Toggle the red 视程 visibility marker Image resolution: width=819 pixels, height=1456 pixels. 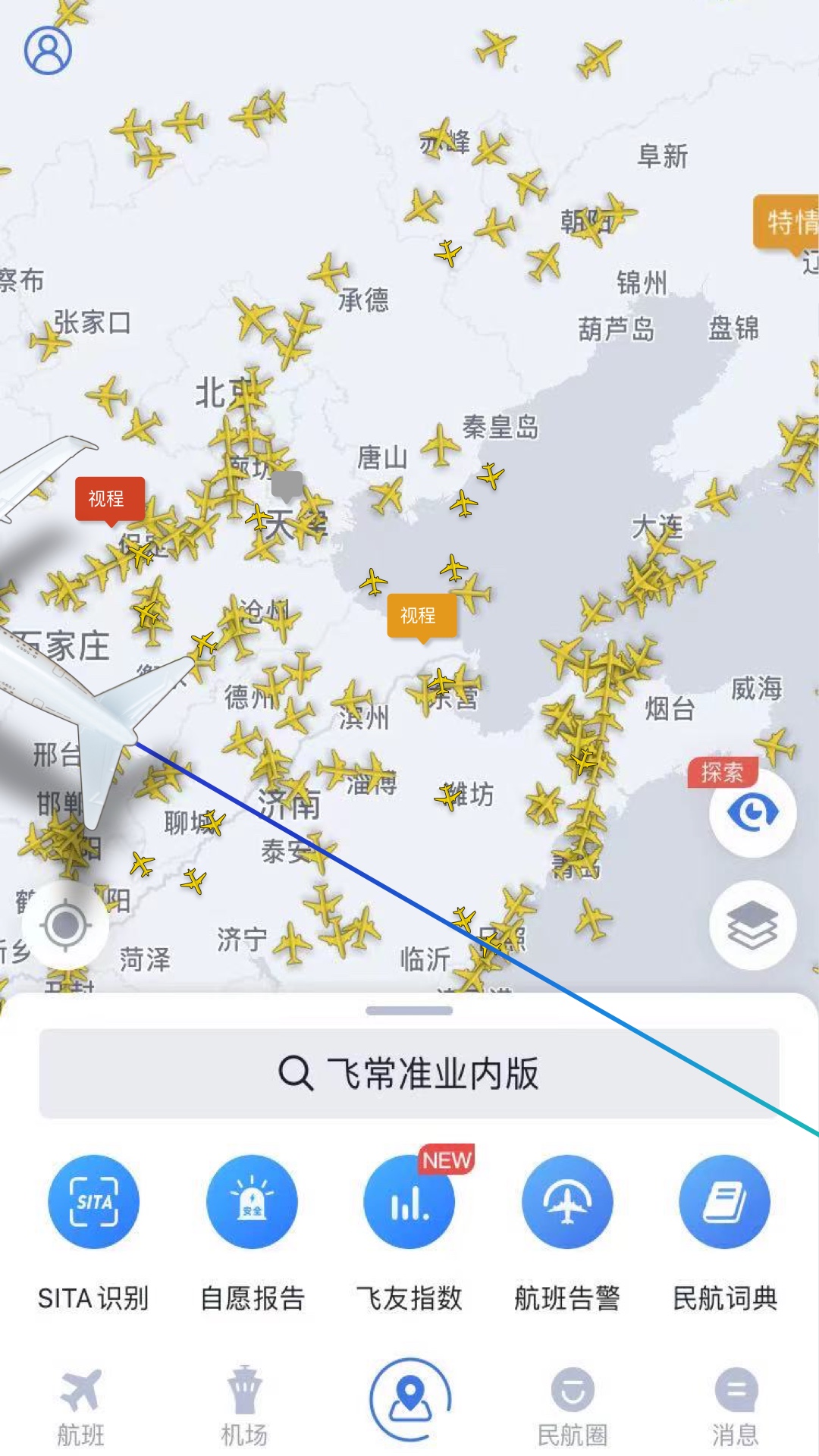(110, 497)
